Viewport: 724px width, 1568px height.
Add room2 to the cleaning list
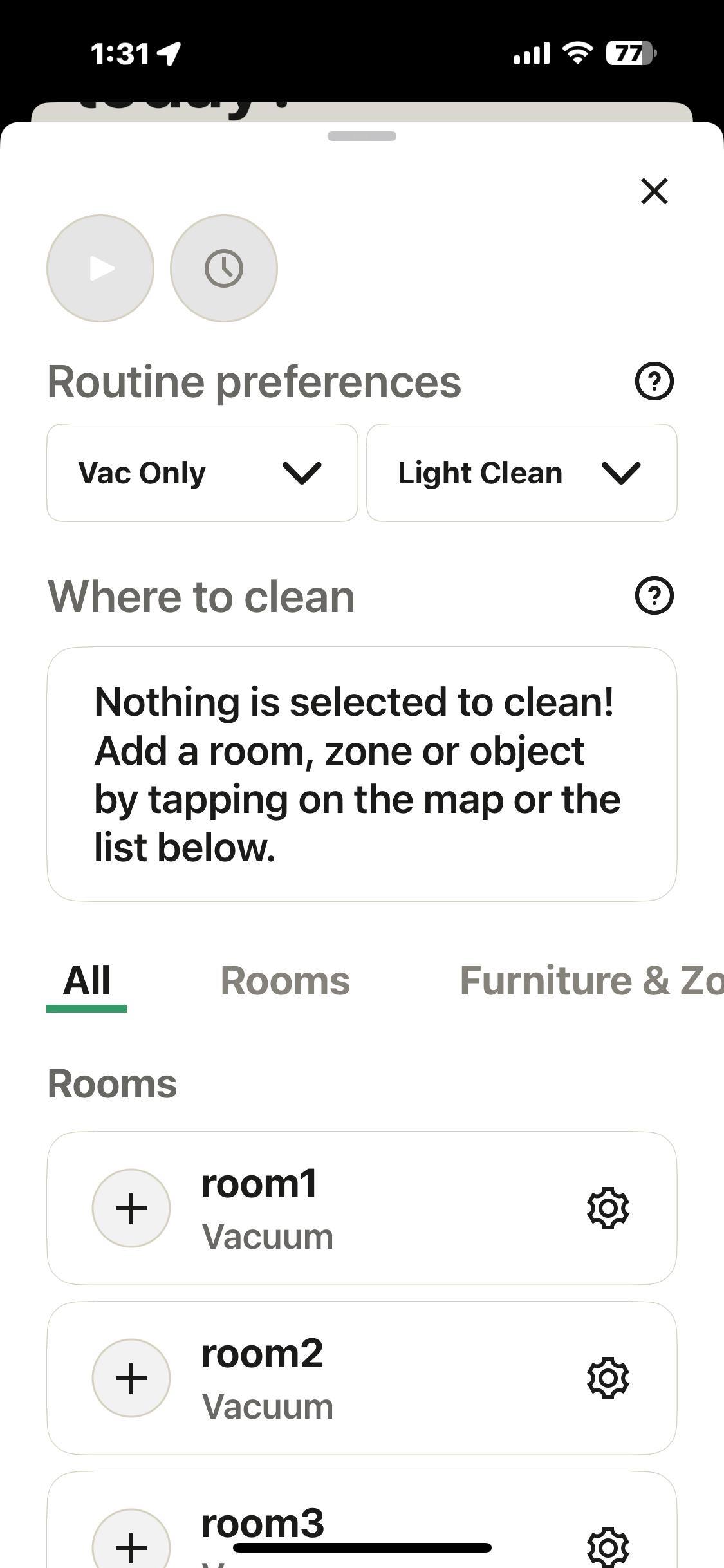(131, 1378)
